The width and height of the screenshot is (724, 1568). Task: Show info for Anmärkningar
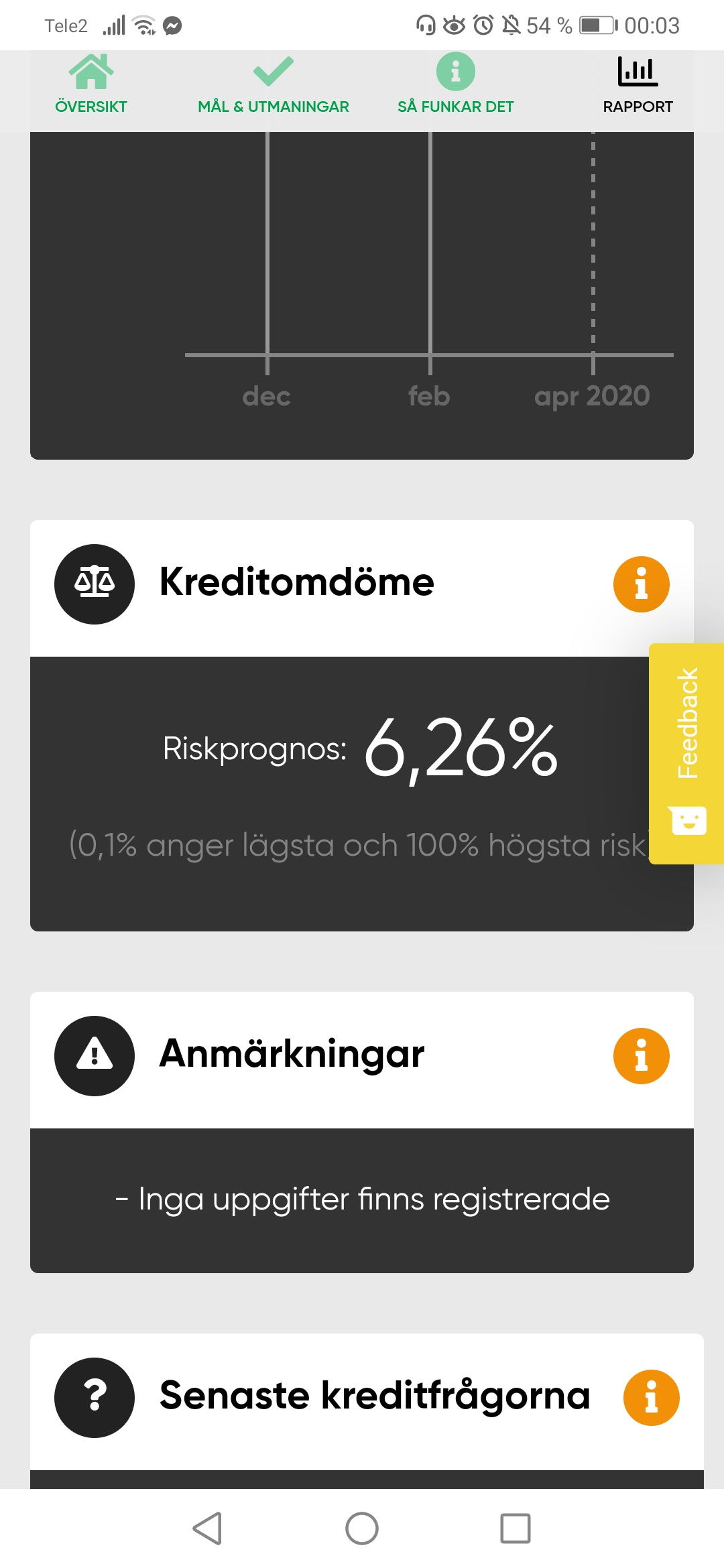pos(641,1056)
